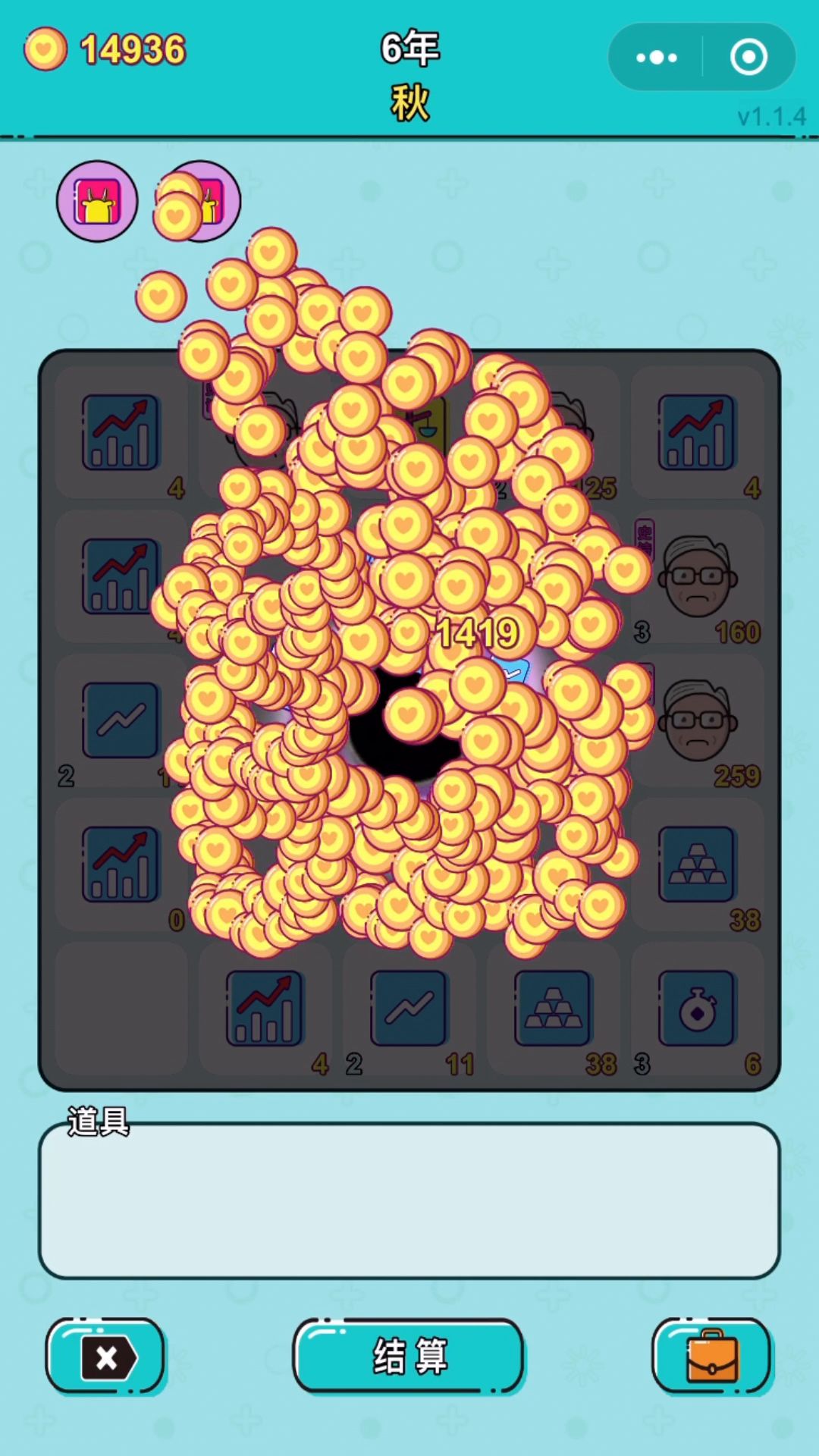Close the mini program via circle icon

[748, 58]
